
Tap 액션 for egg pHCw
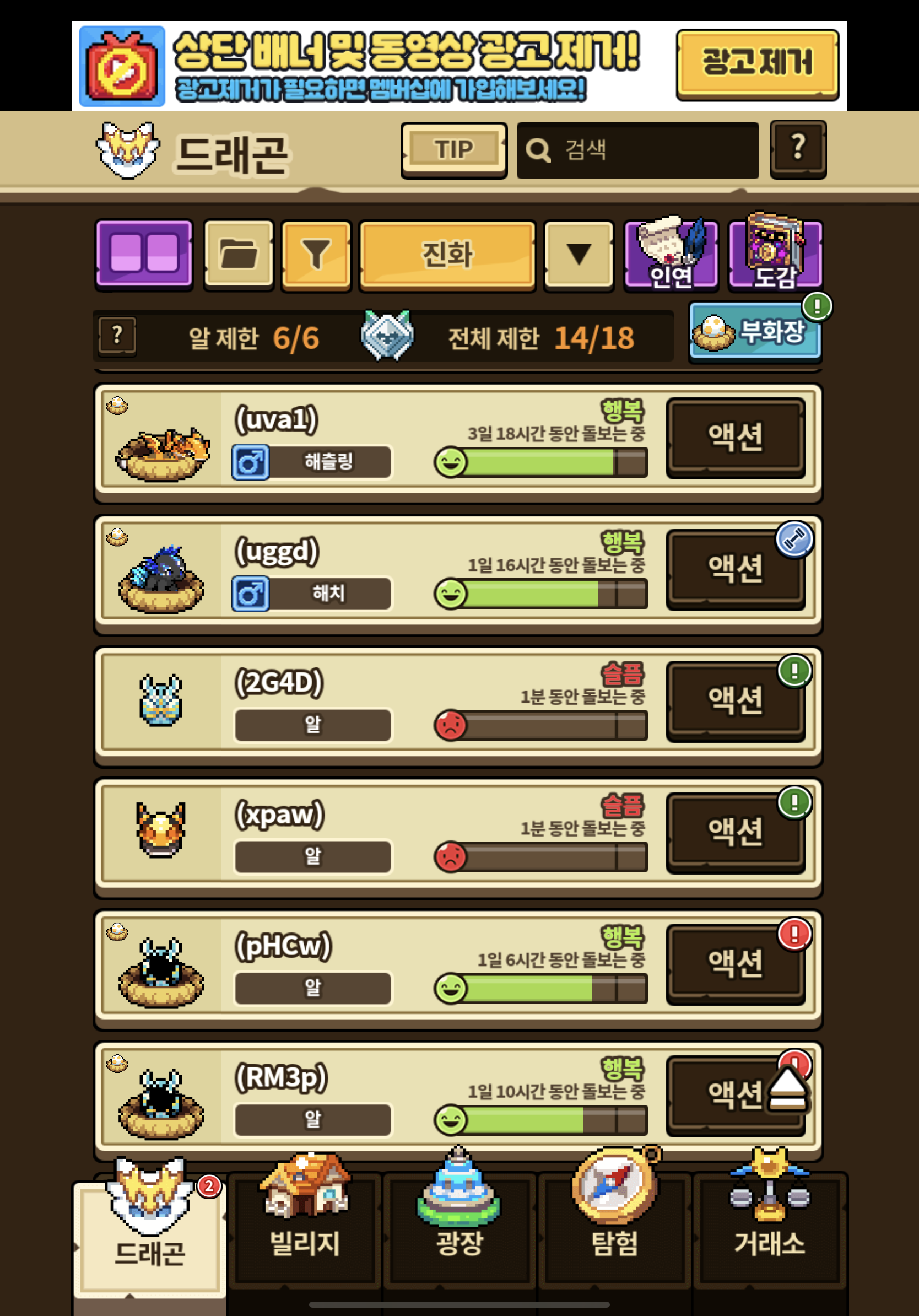click(x=735, y=963)
